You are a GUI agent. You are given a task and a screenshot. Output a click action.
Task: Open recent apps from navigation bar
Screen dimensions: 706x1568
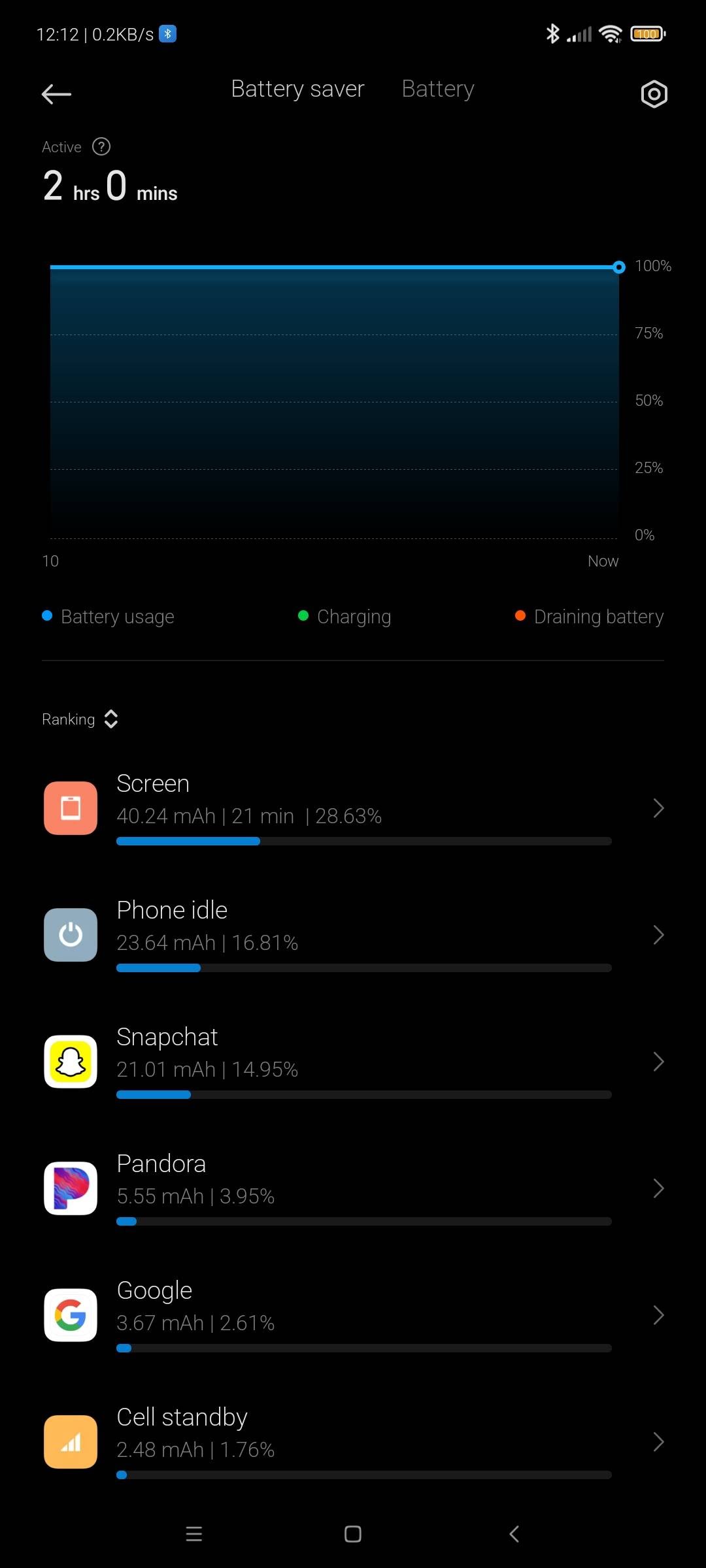click(x=194, y=1534)
